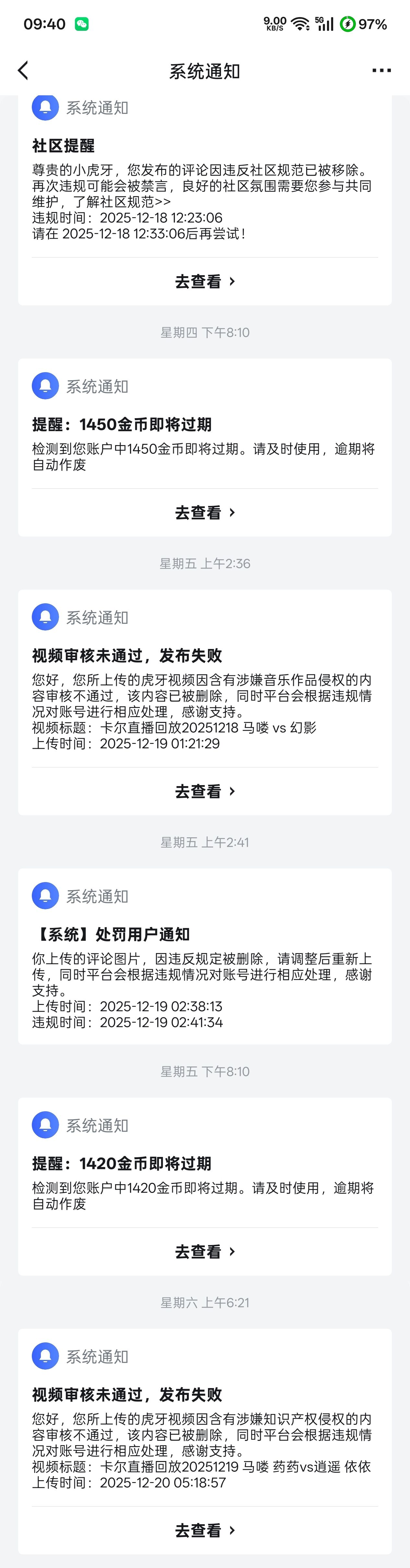View details of 药药vs逍遥 依依 video failure
This screenshot has height=1568, width=410.
205,1530
